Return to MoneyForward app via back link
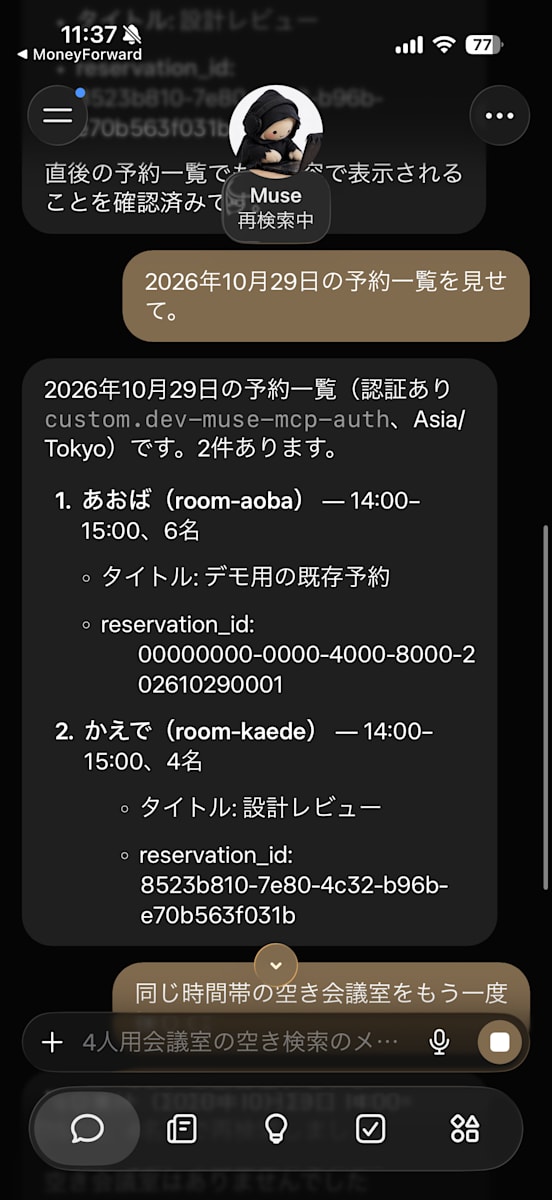 pyautogui.click(x=80, y=55)
